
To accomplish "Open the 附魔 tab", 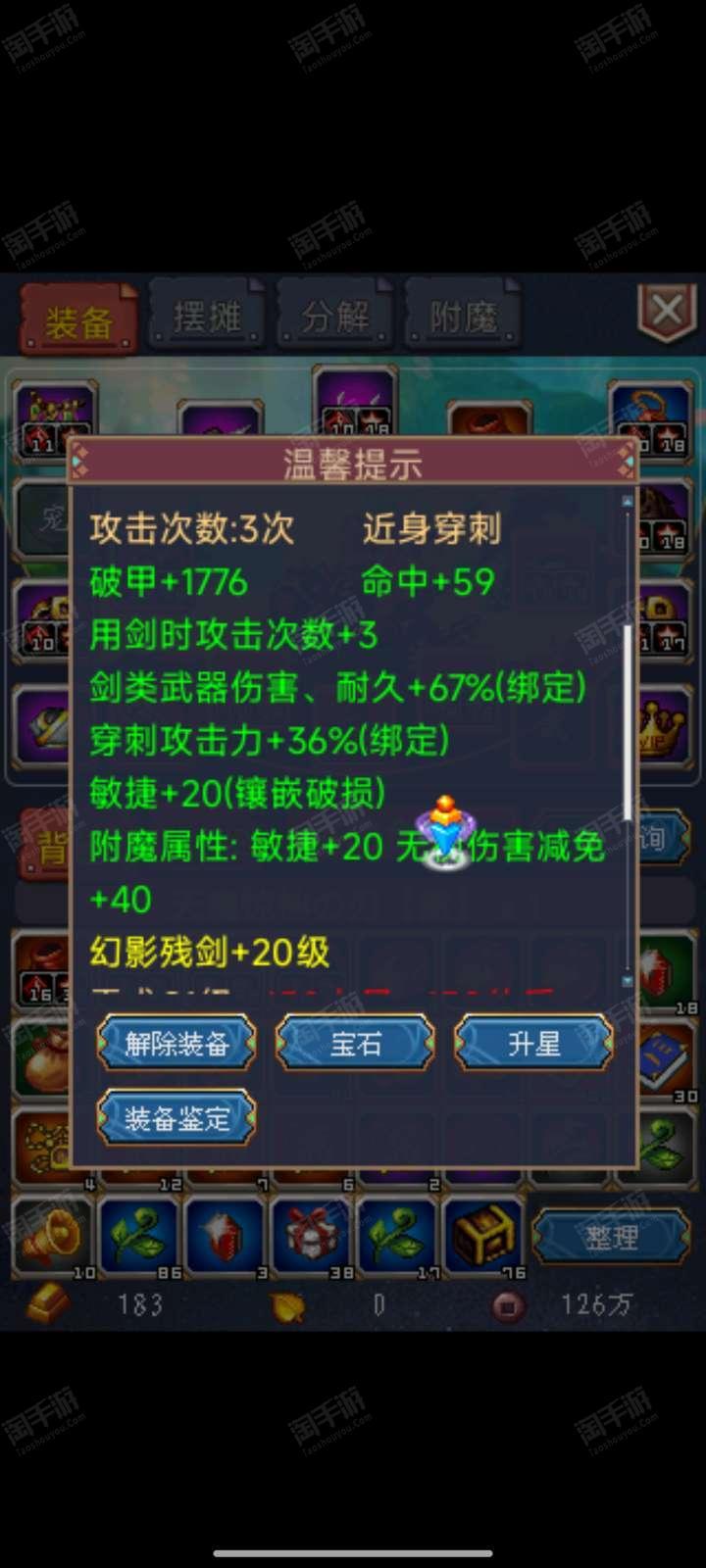I will (463, 316).
